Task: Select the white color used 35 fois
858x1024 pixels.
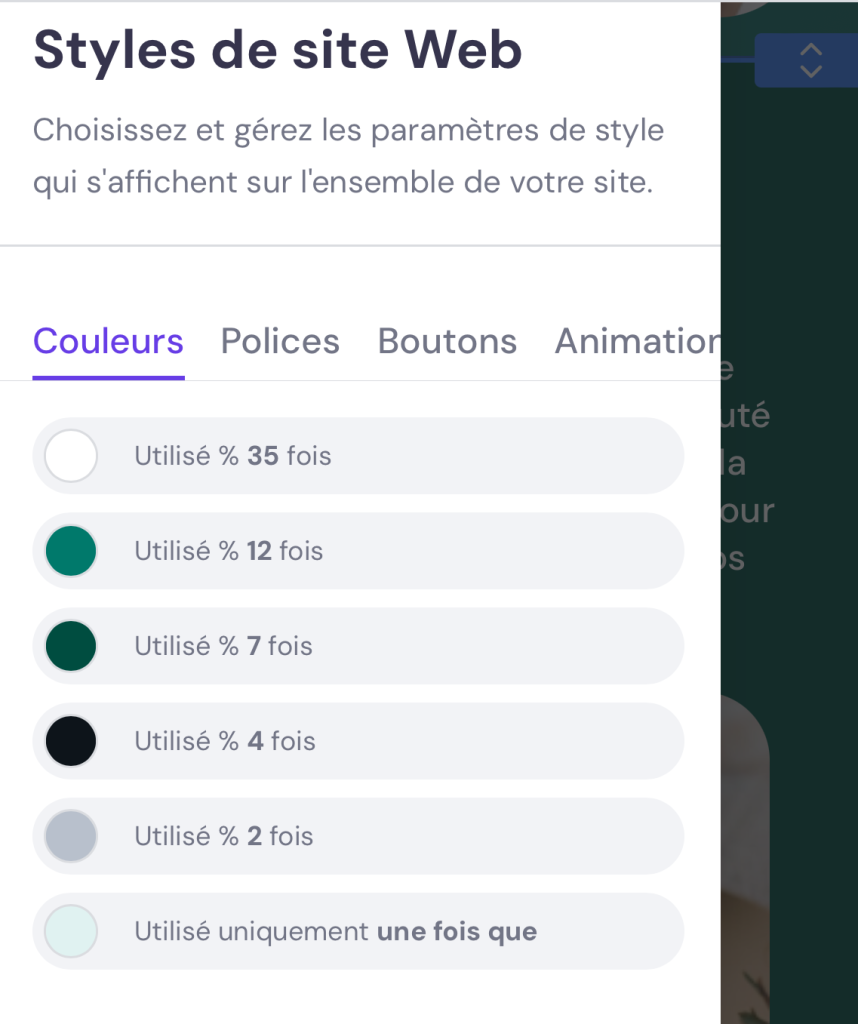Action: [x=71, y=456]
